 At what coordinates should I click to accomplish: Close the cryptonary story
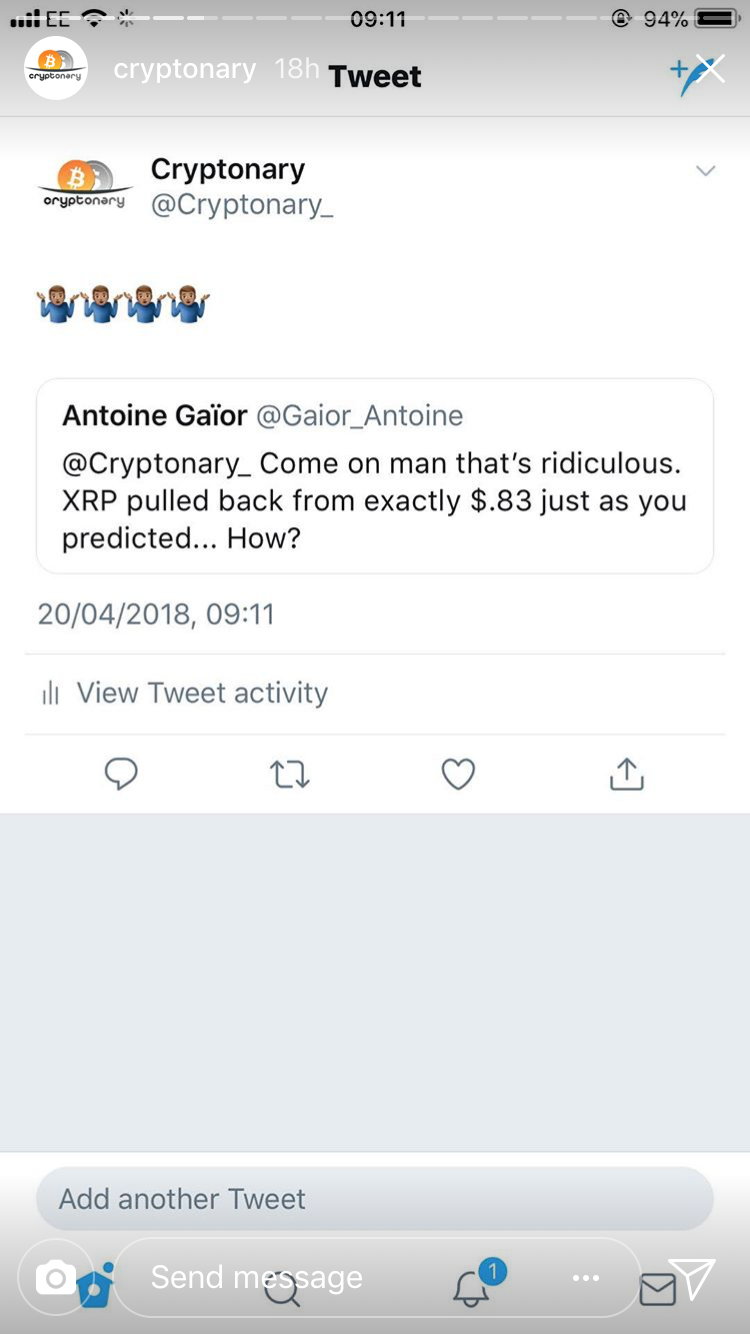710,69
